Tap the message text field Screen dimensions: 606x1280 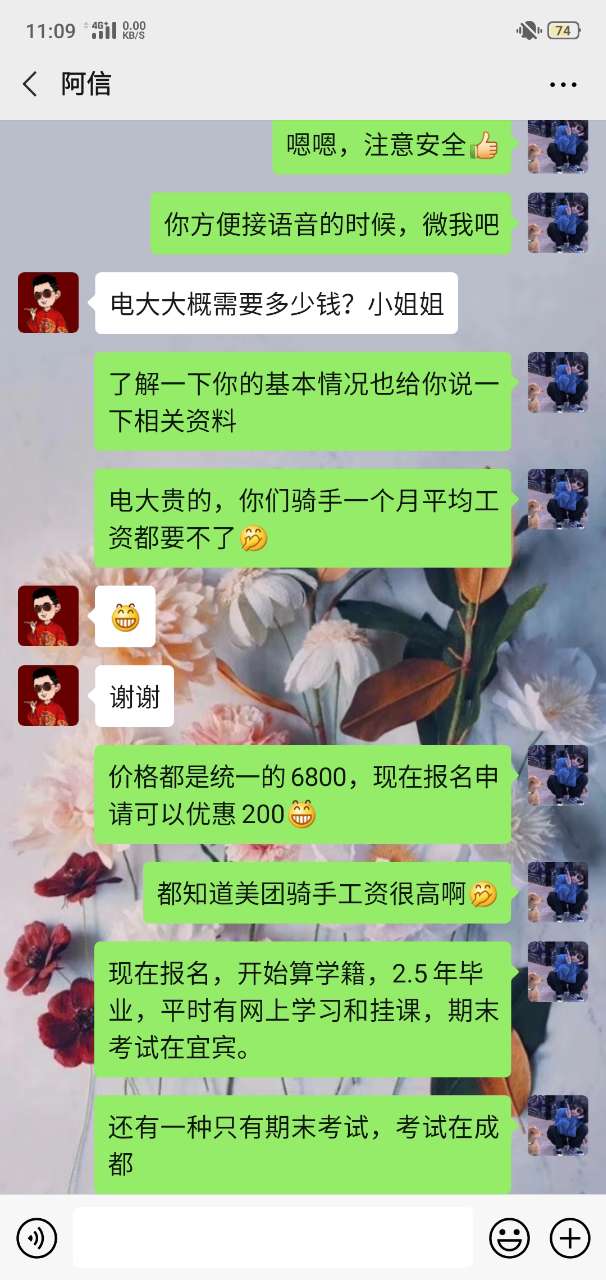(272, 1238)
